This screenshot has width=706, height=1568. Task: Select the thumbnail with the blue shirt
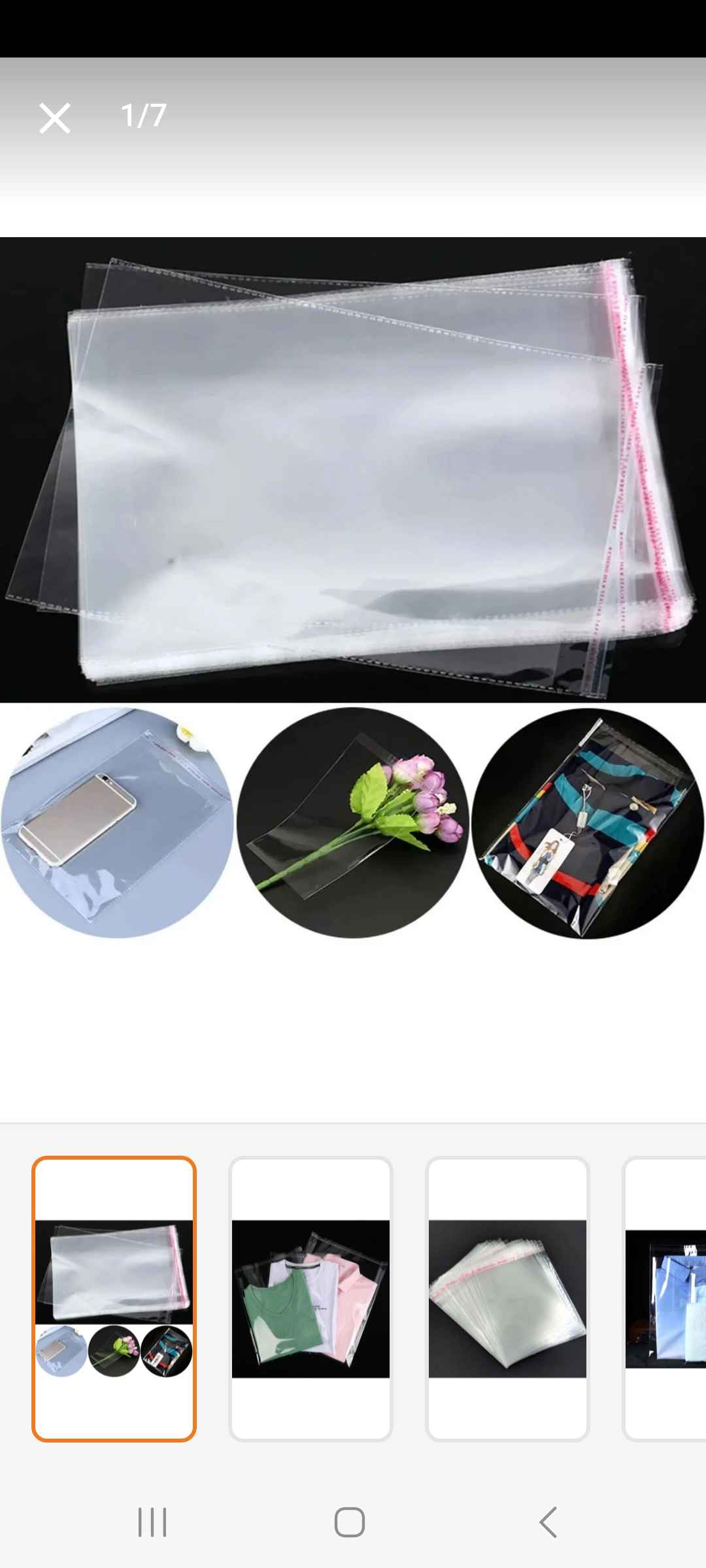coord(665,1299)
